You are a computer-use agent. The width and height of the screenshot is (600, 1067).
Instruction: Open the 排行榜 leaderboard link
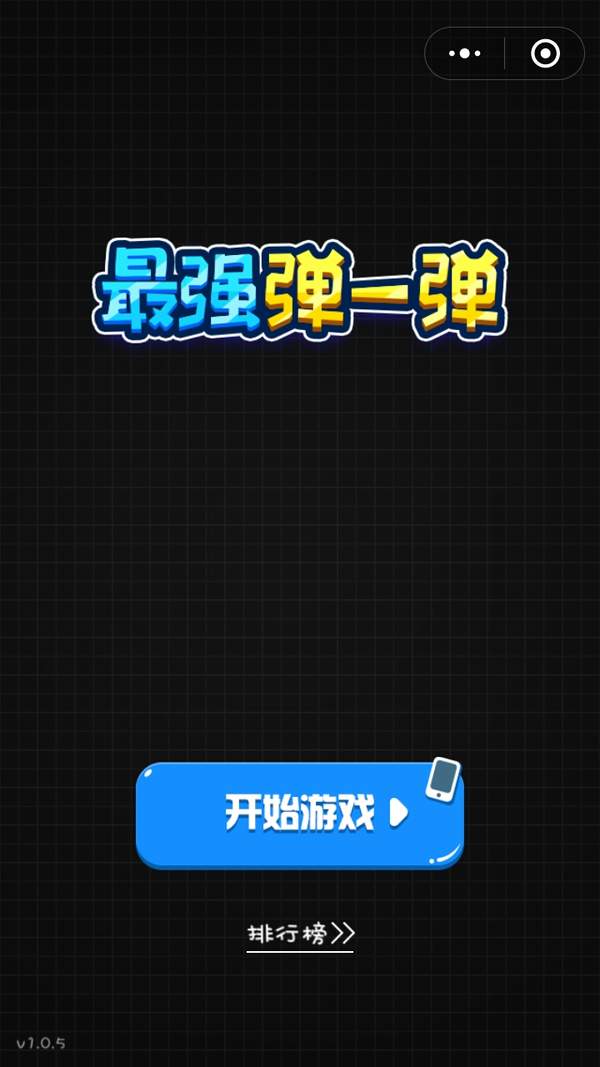[300, 934]
